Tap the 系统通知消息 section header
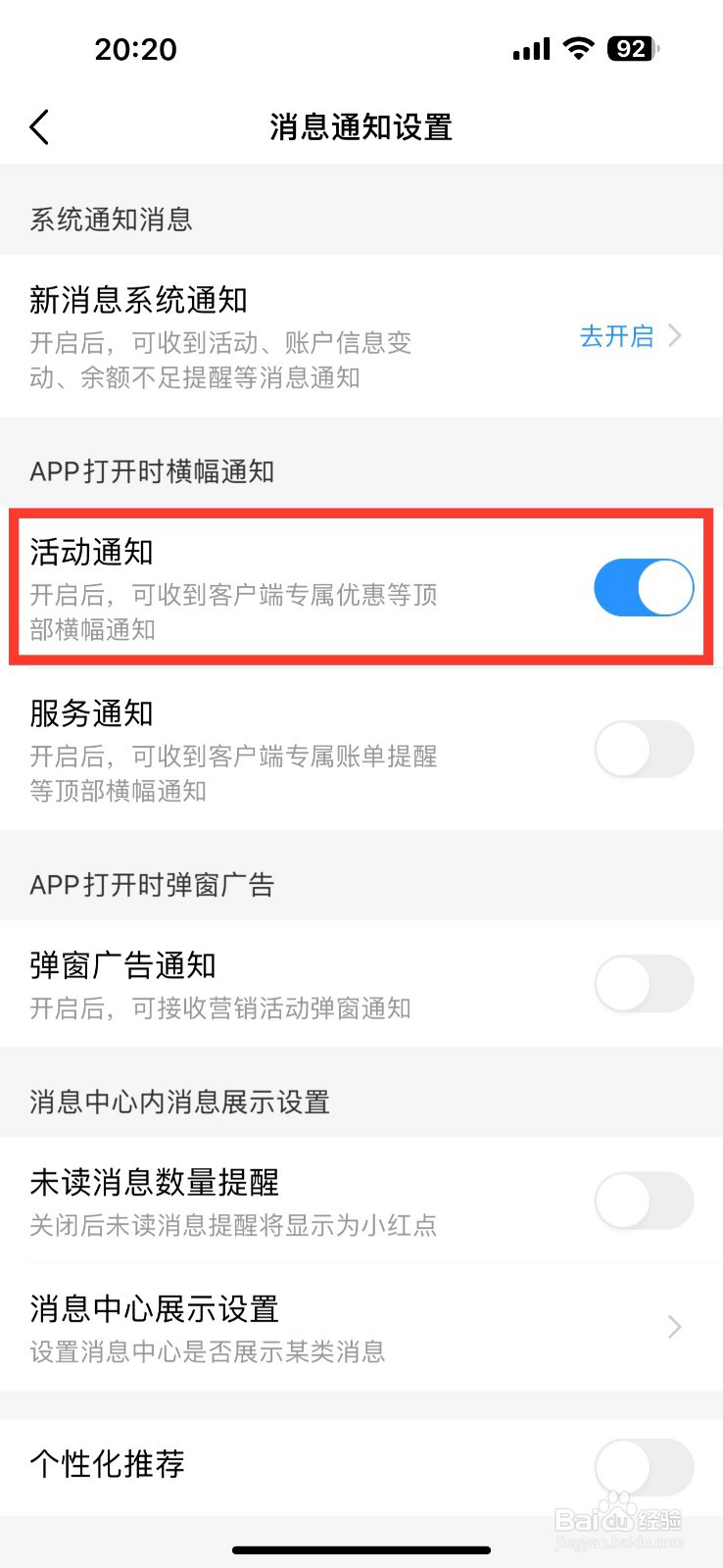The height and width of the screenshot is (1568, 723). coord(111,220)
